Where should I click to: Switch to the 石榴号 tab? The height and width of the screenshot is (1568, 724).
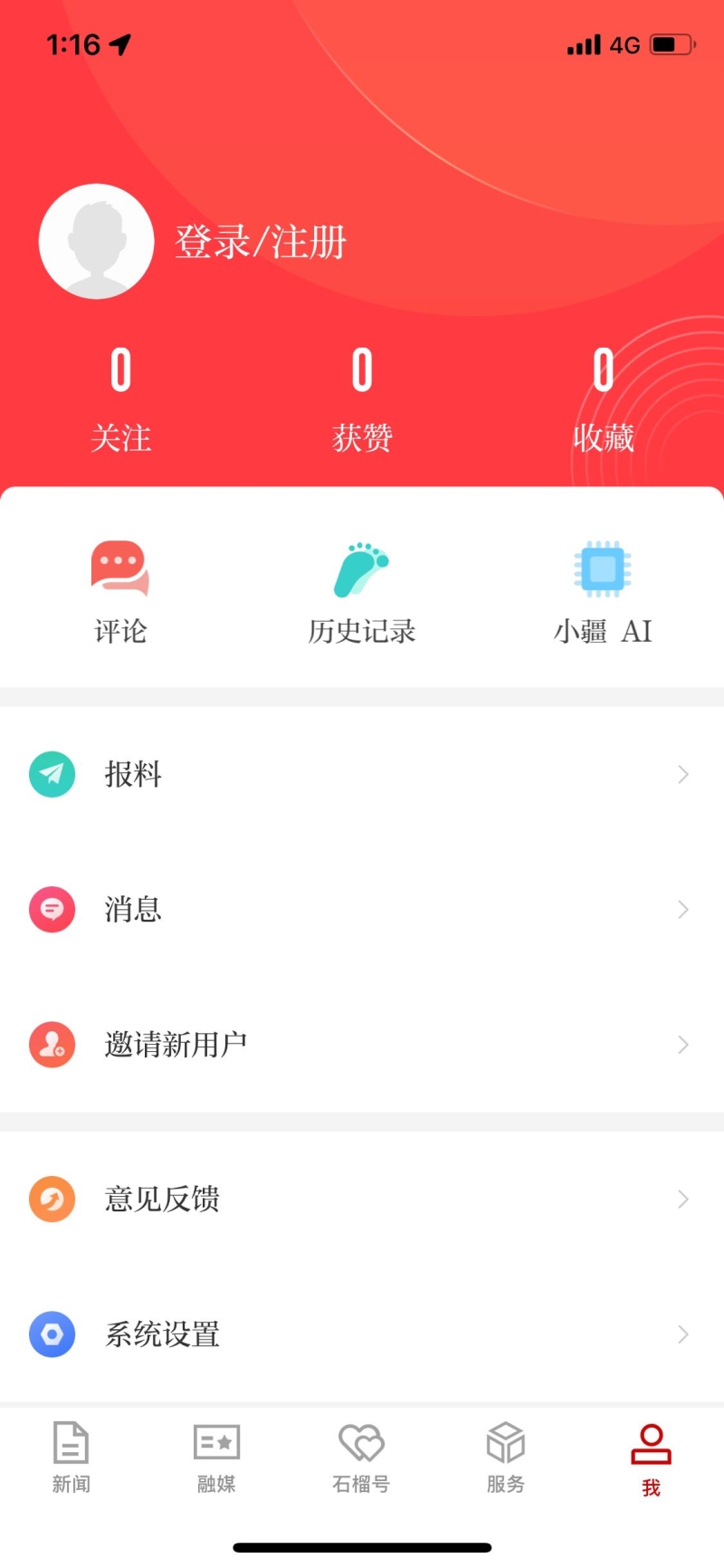coord(361,1458)
